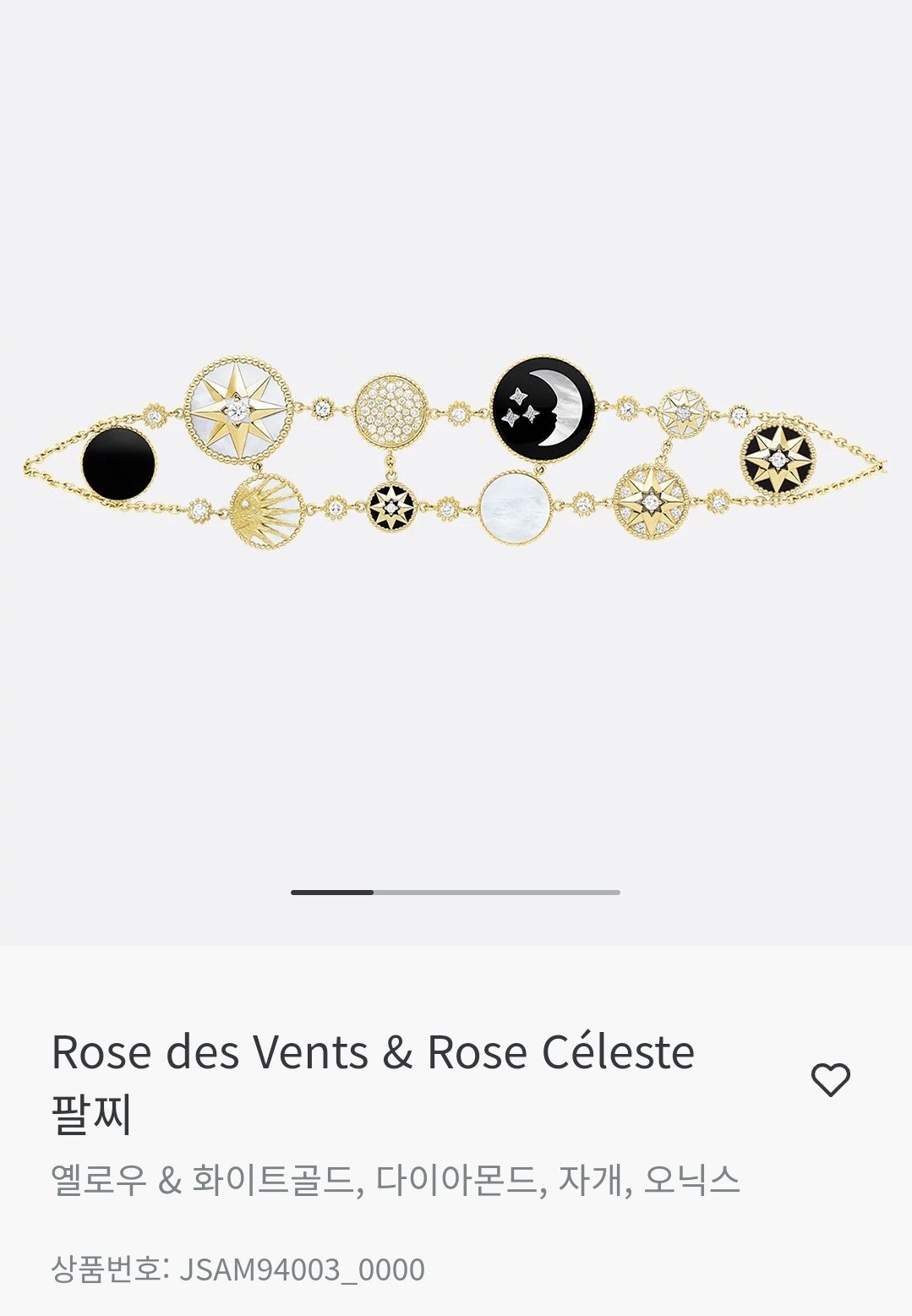
Task: Add the Rose des Vents bracelet to wishlist
Action: coord(830,1079)
